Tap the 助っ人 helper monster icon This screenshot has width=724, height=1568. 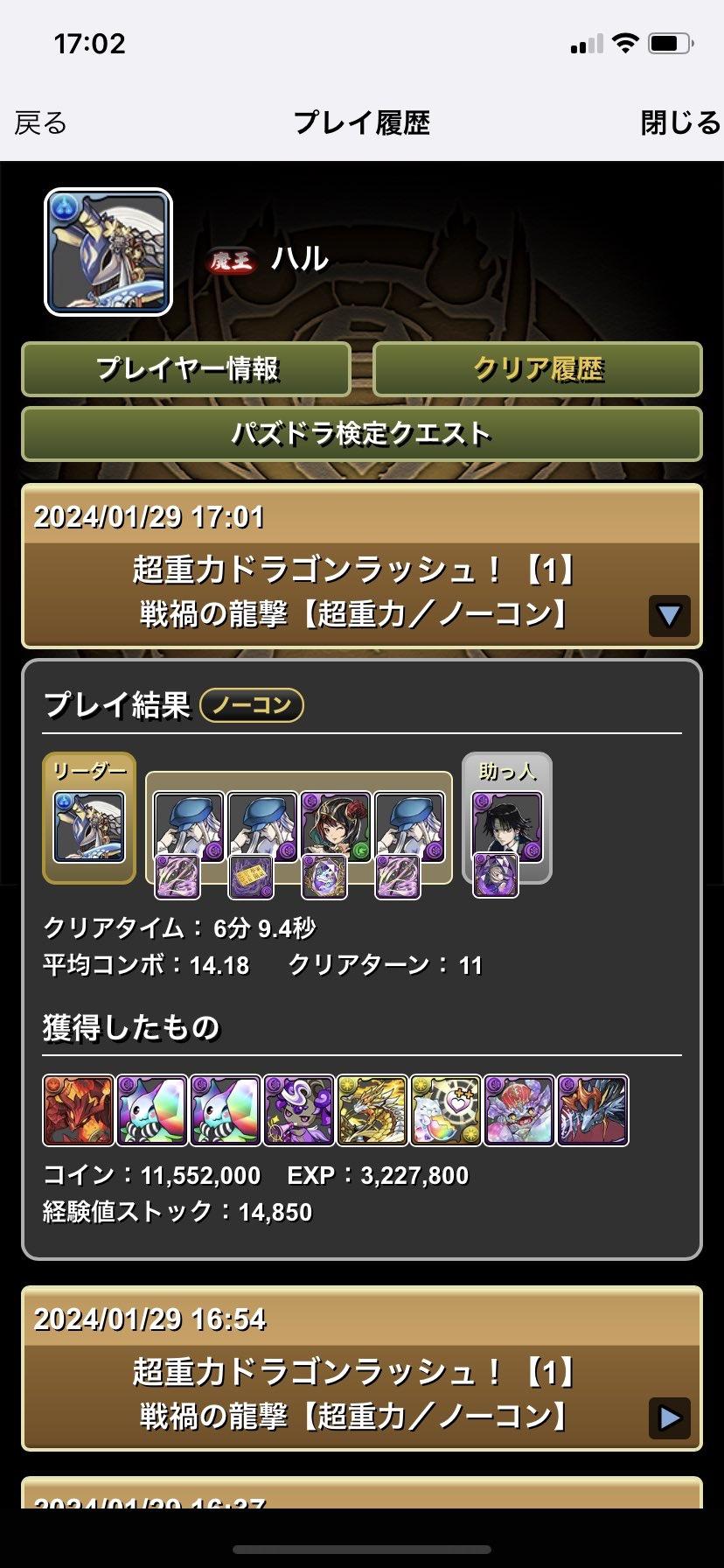(507, 827)
